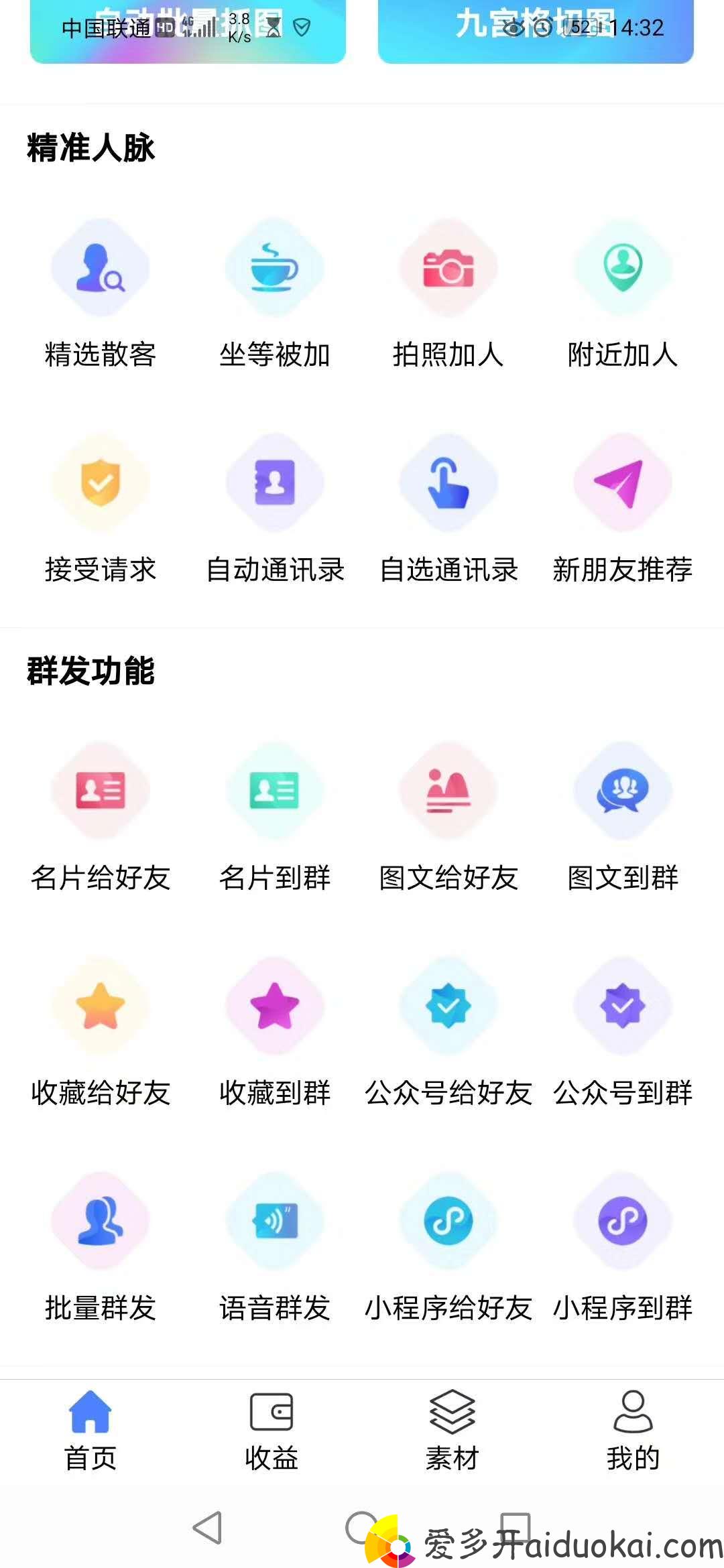
Task: Tap the 九宫格切图 banner button
Action: pyautogui.click(x=536, y=31)
